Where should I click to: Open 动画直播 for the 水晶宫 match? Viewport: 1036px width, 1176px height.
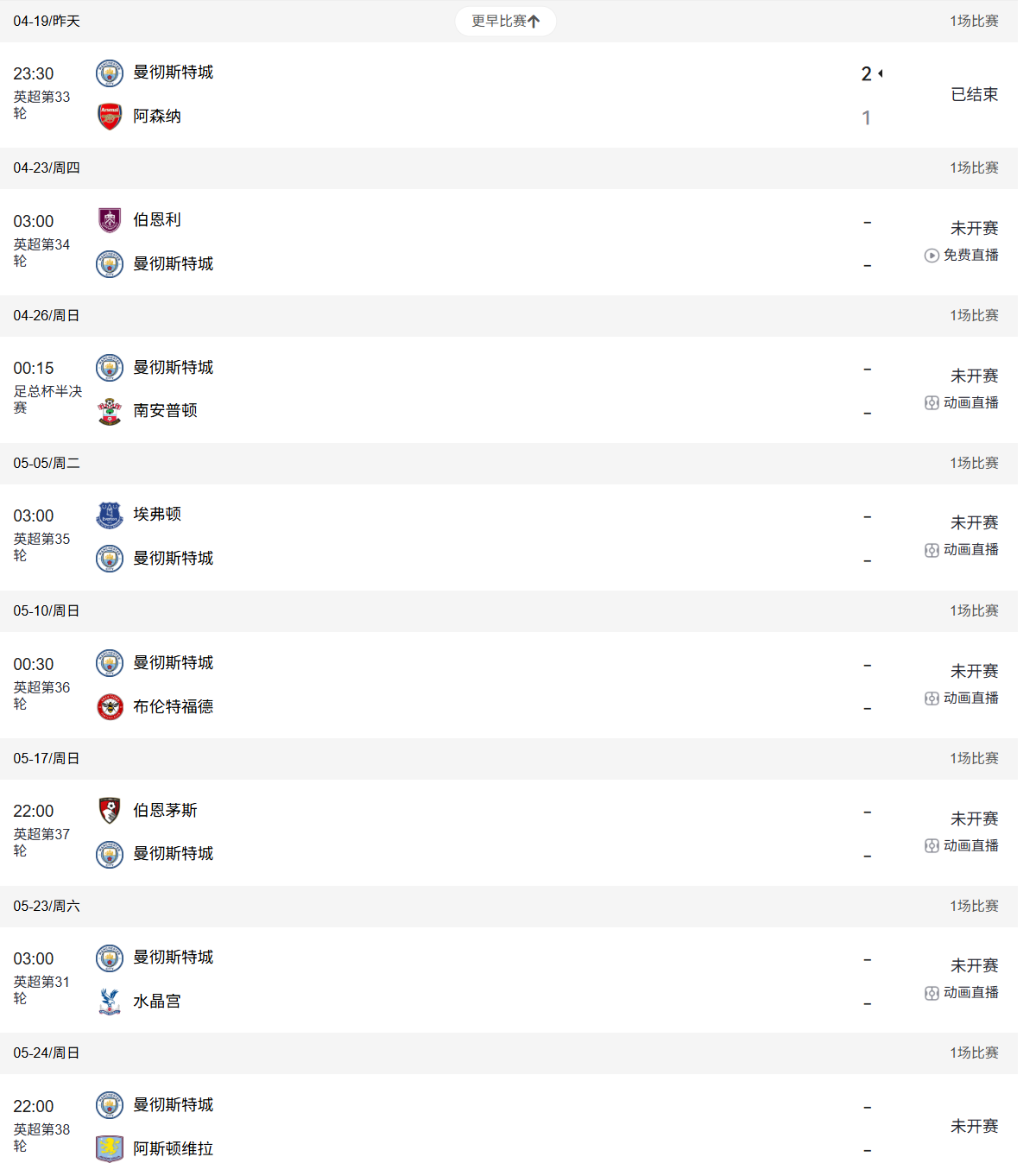pos(962,993)
